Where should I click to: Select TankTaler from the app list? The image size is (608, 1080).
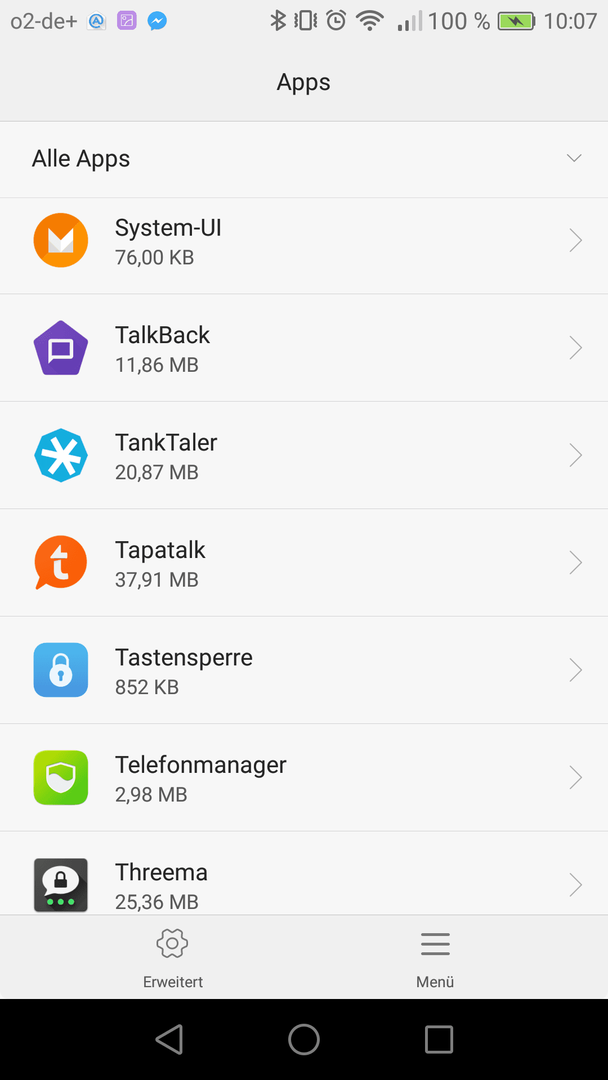304,455
